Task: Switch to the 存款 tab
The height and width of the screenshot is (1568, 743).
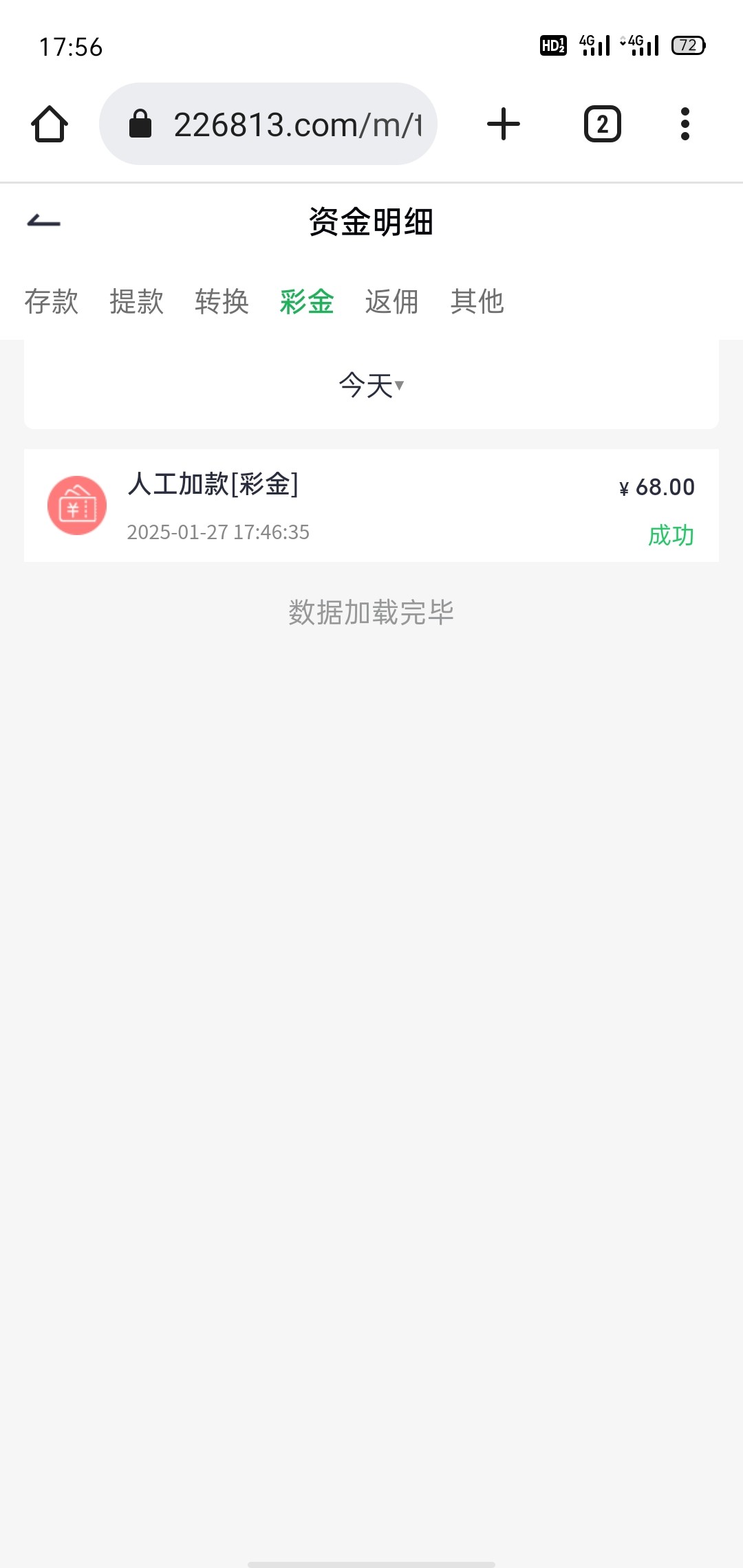Action: (52, 301)
